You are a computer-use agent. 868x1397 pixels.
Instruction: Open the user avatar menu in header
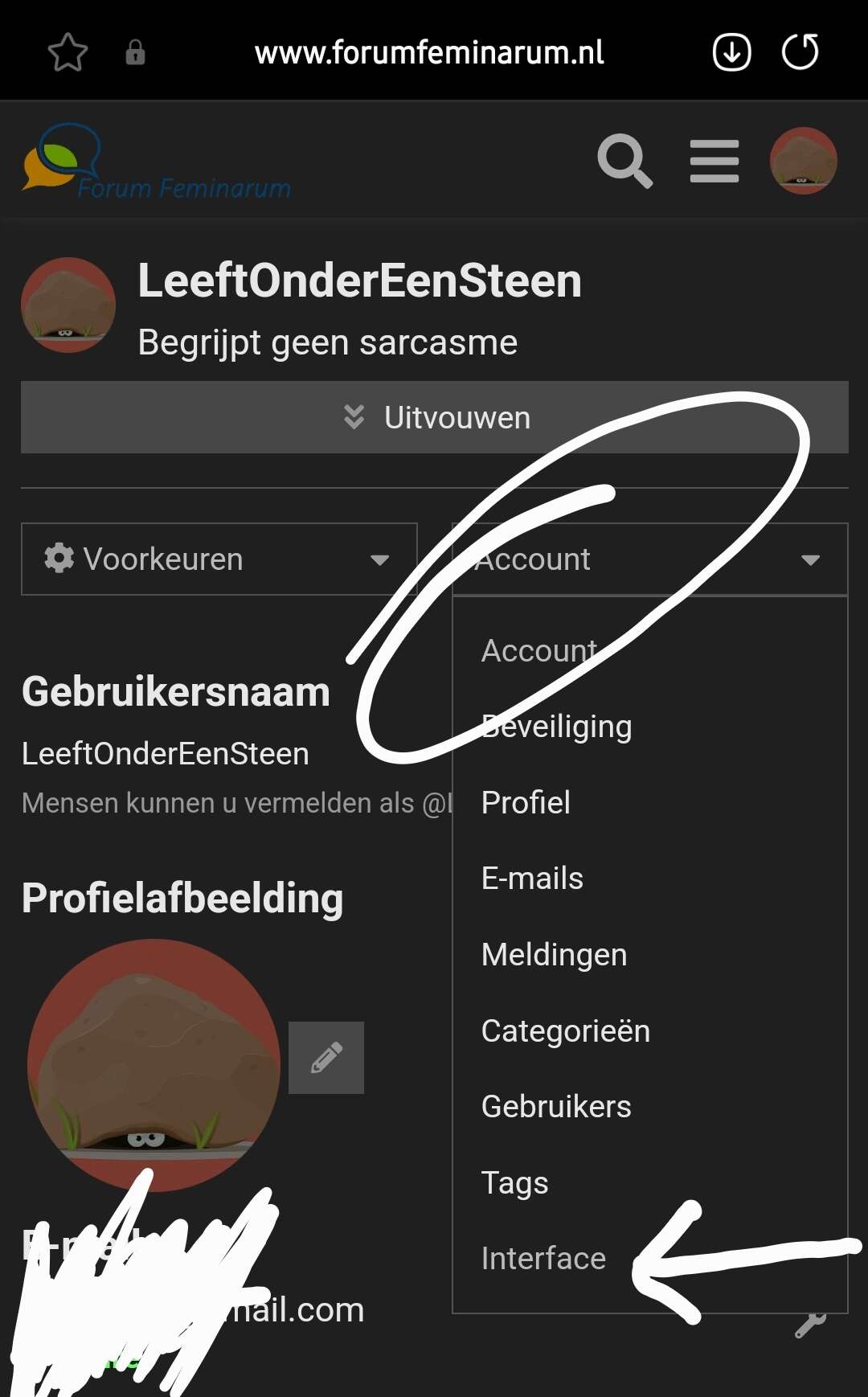[x=803, y=161]
